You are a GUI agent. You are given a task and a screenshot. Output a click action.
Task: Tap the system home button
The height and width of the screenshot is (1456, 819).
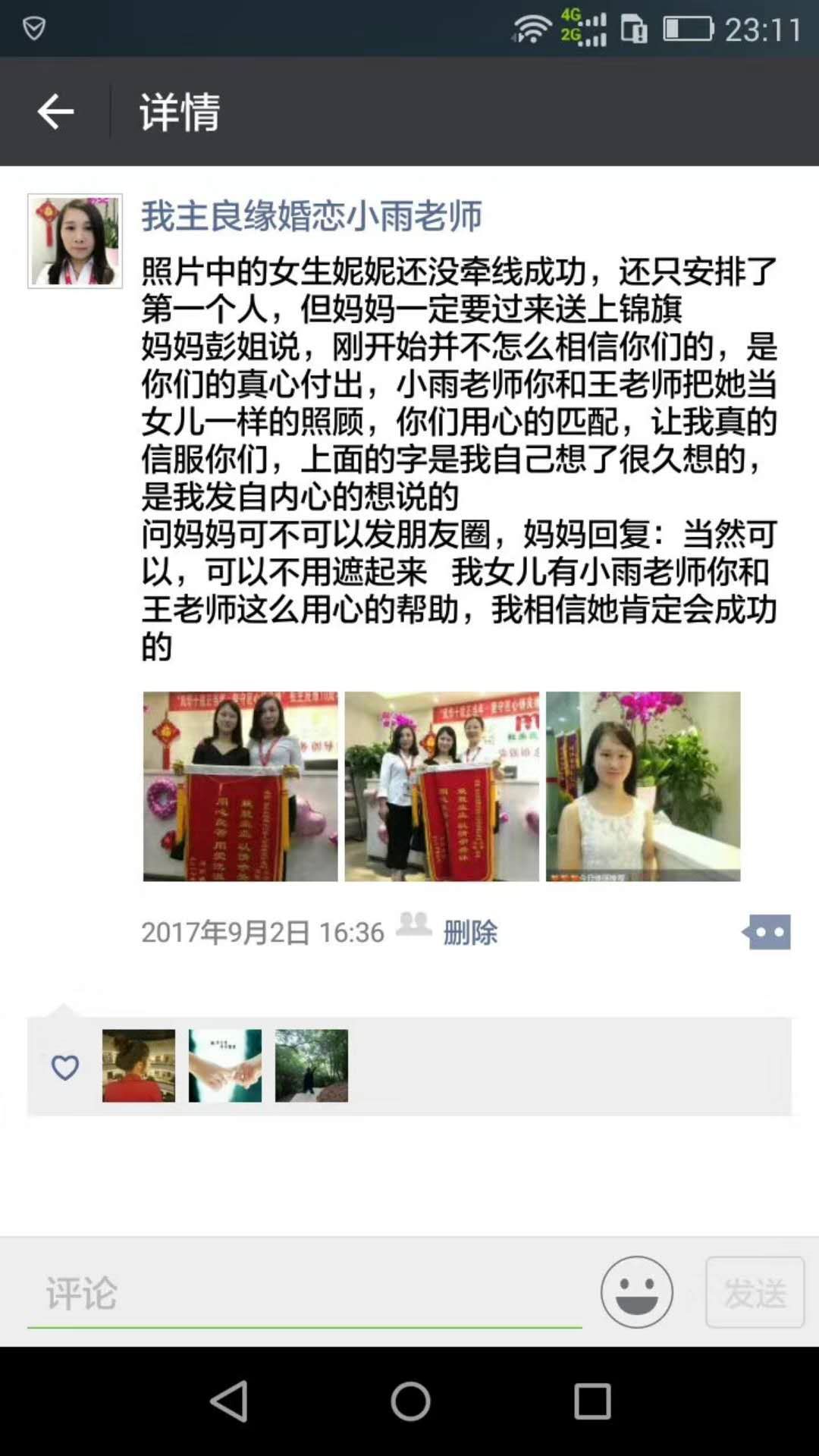[x=410, y=1401]
